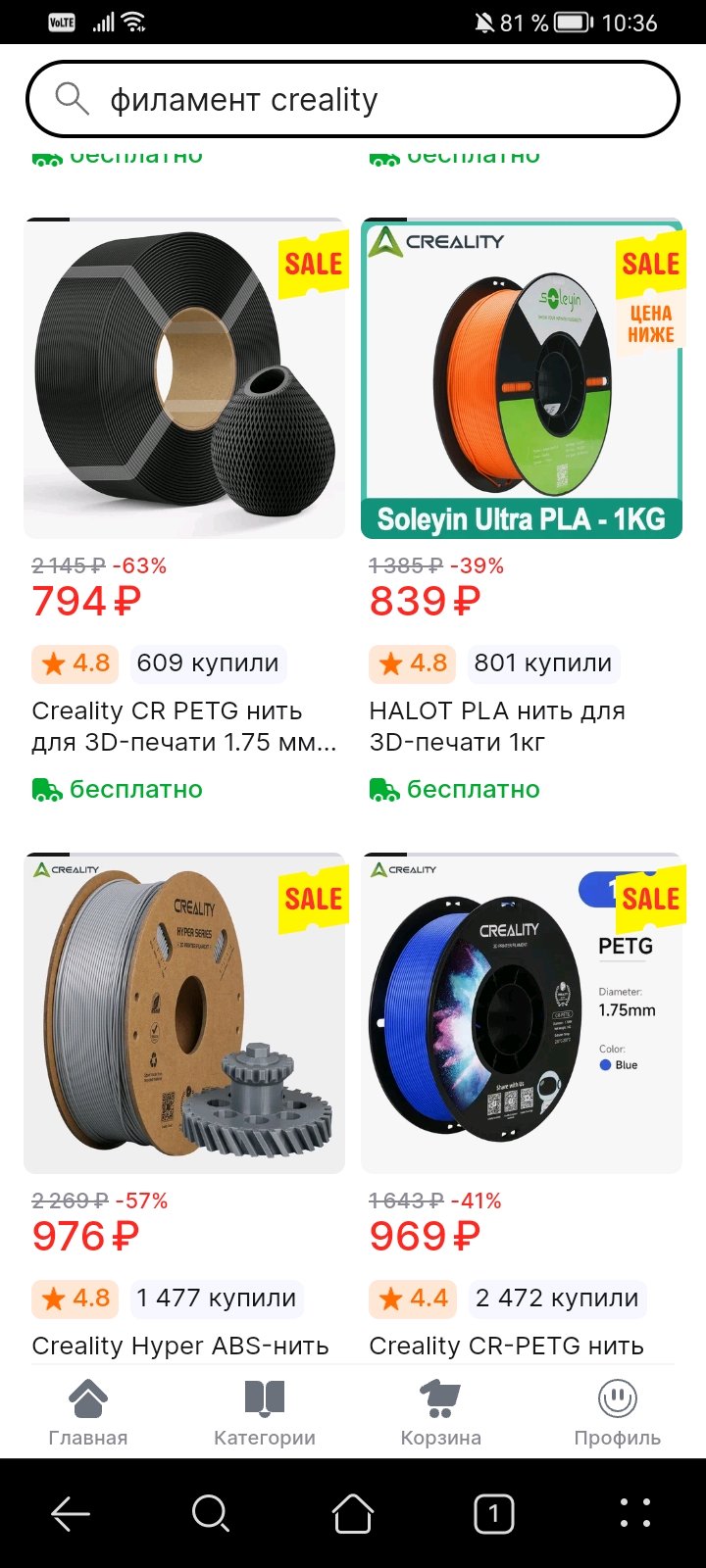Open the browser search button
This screenshot has height=1568, width=706.
click(x=211, y=1514)
